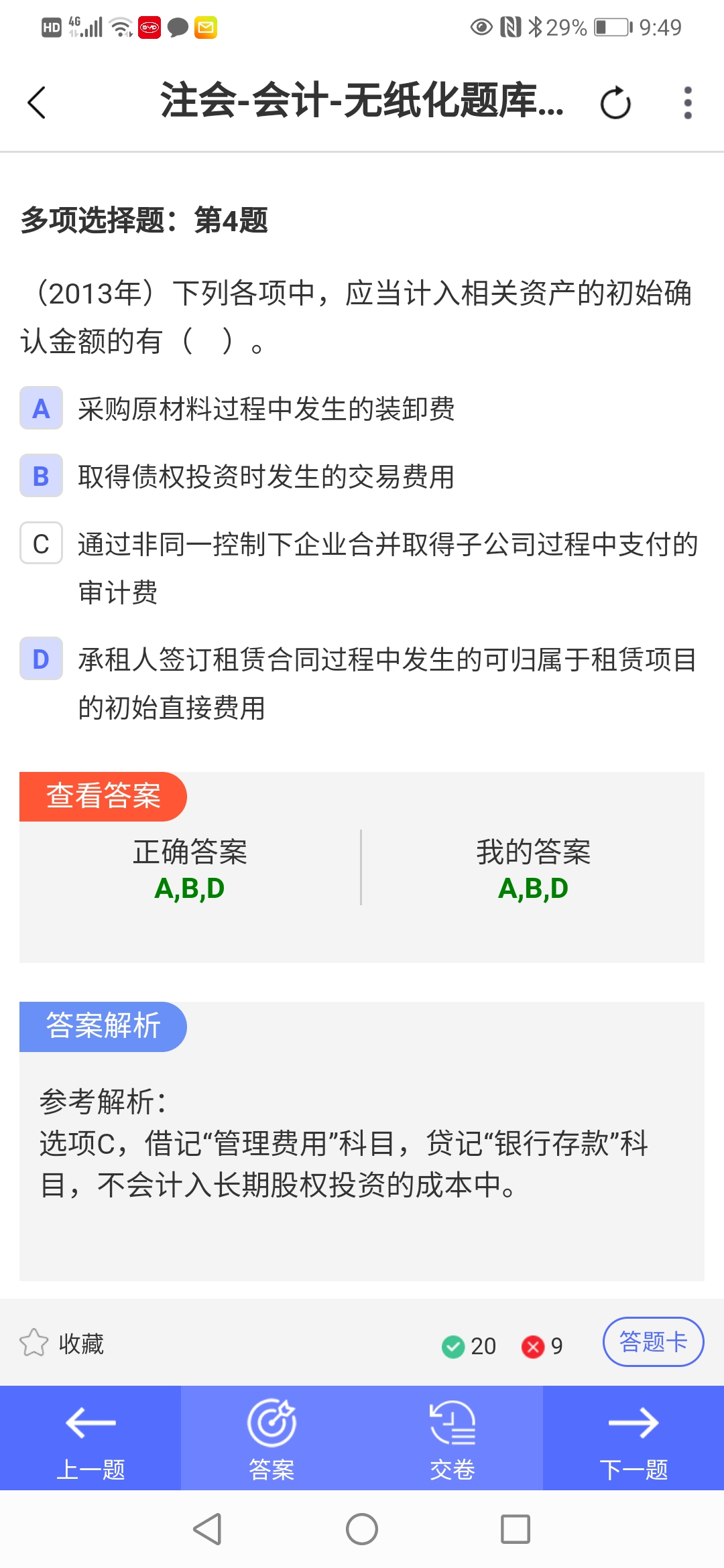Tap the system home button
Viewport: 724px width, 1568px height.
pos(362,1529)
